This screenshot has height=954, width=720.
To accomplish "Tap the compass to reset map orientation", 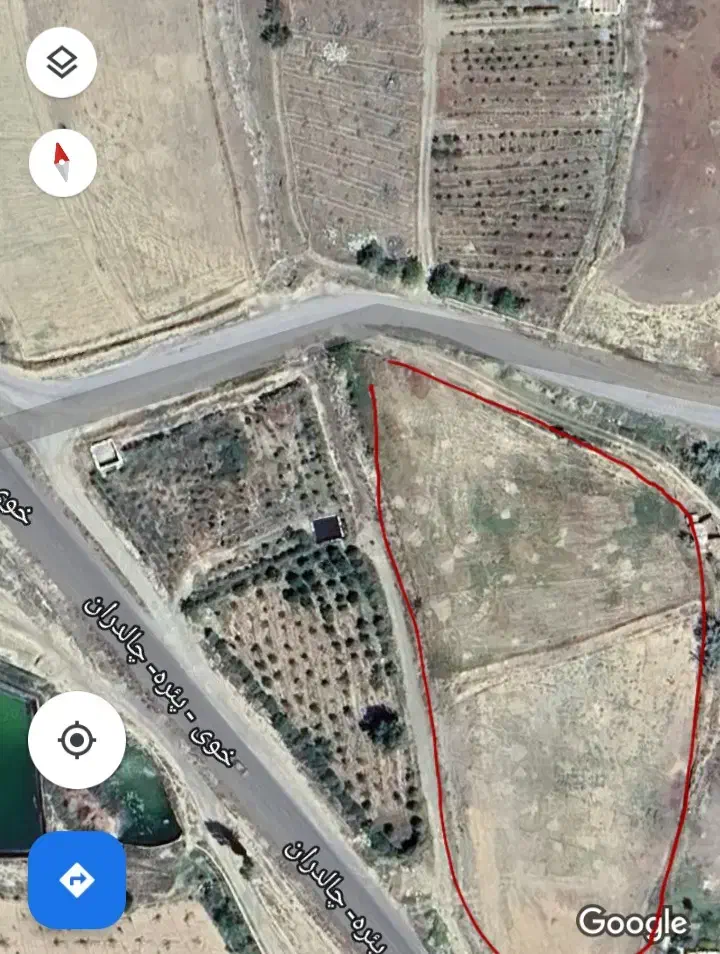I will (x=63, y=162).
